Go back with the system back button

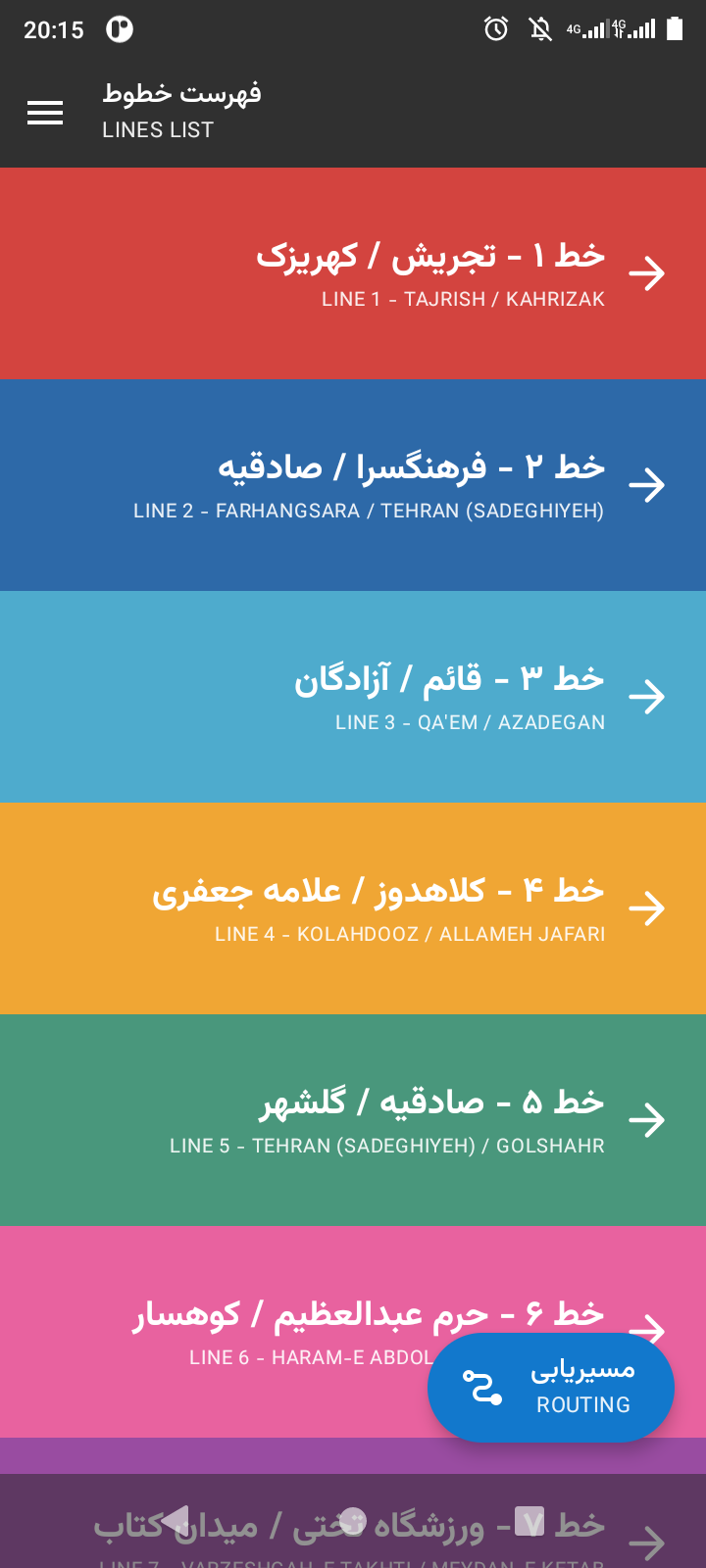click(x=176, y=1521)
